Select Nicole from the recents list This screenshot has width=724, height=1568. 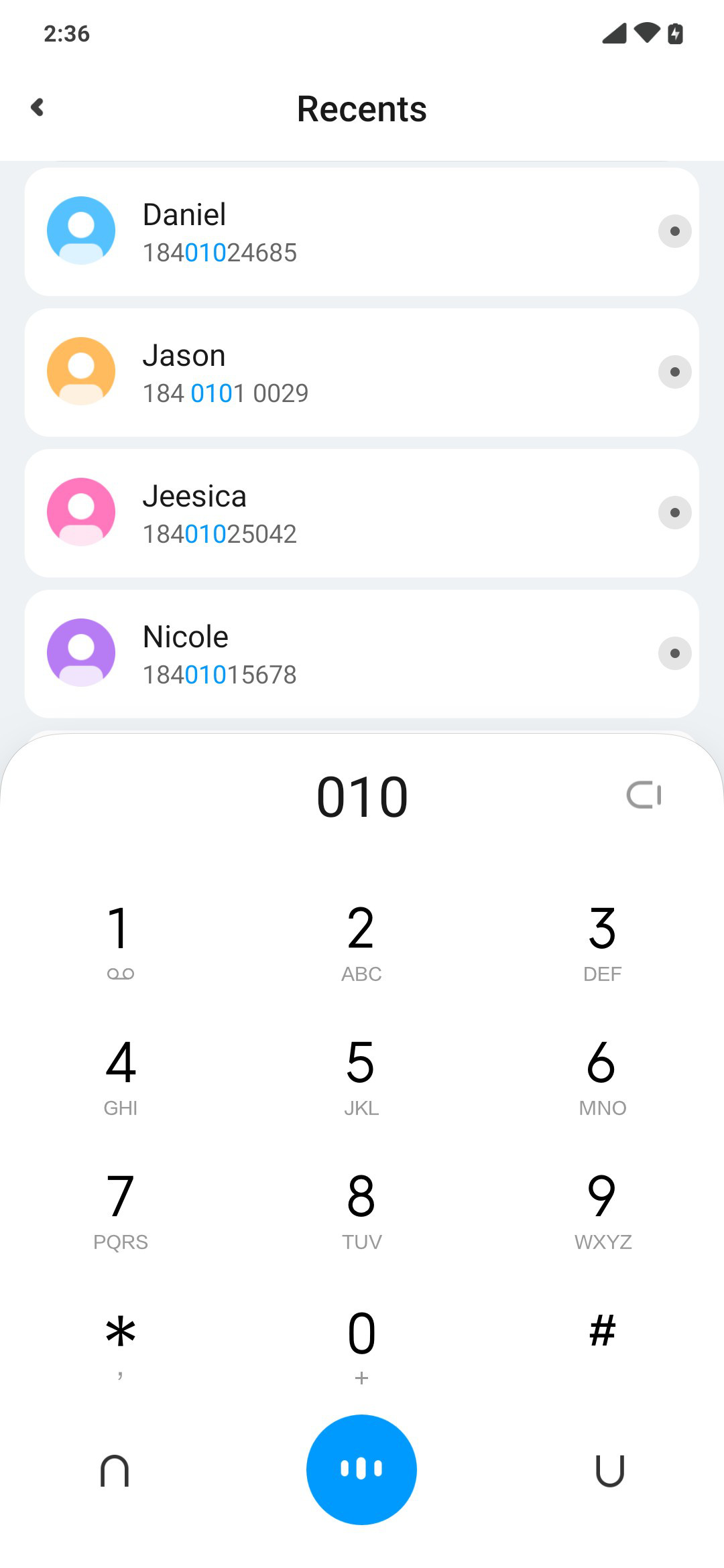click(x=362, y=654)
